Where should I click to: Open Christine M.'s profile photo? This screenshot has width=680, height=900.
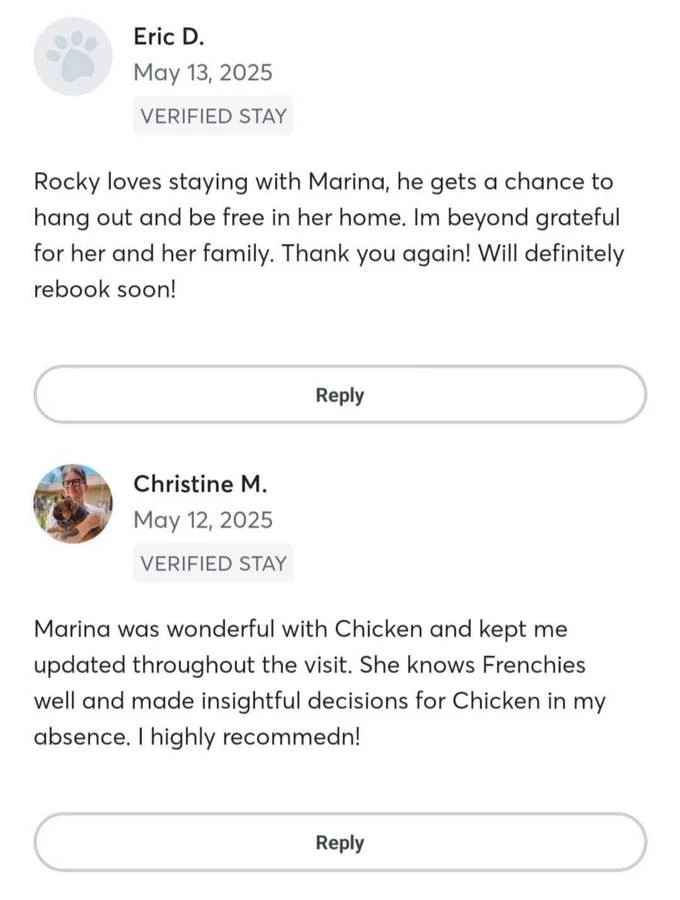coord(73,503)
